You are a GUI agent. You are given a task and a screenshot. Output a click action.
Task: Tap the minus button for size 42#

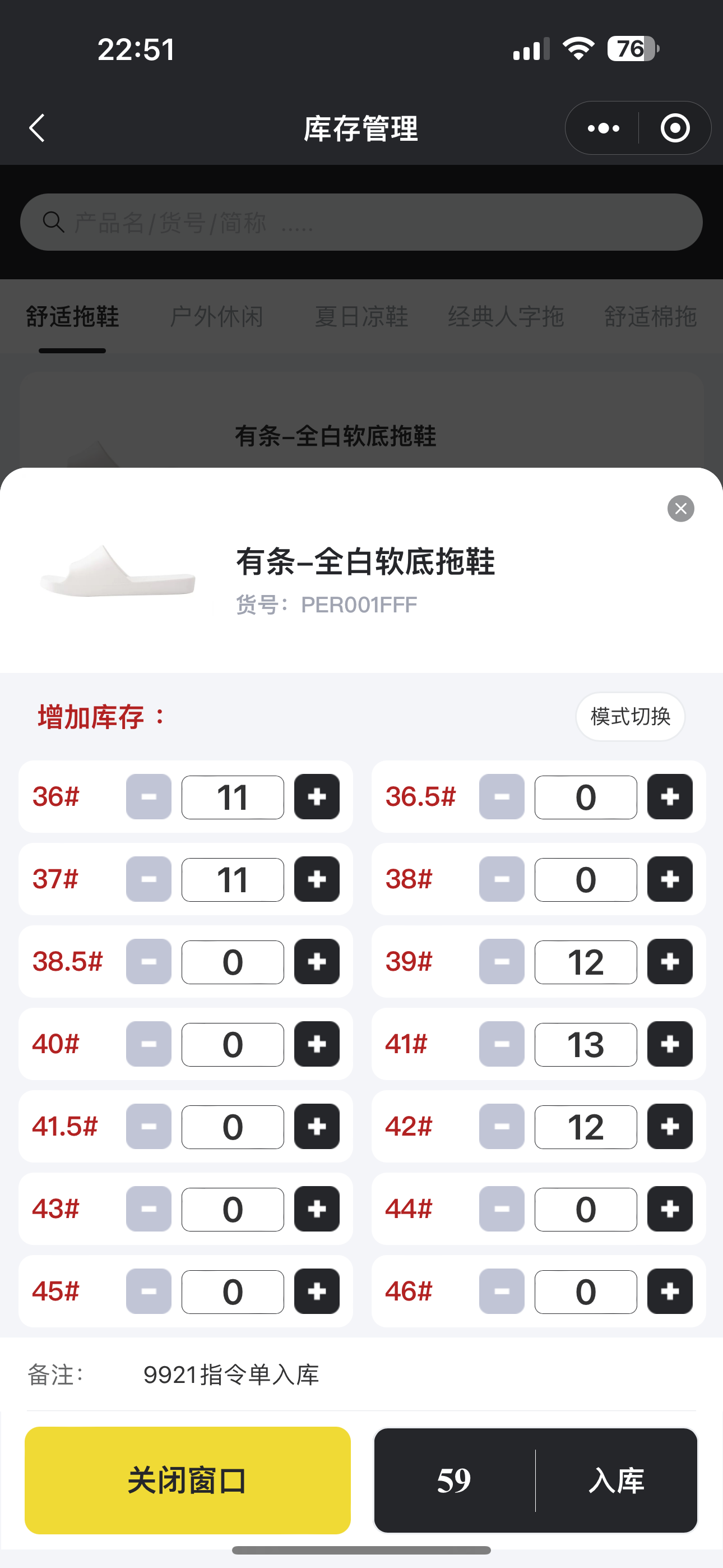click(502, 1127)
